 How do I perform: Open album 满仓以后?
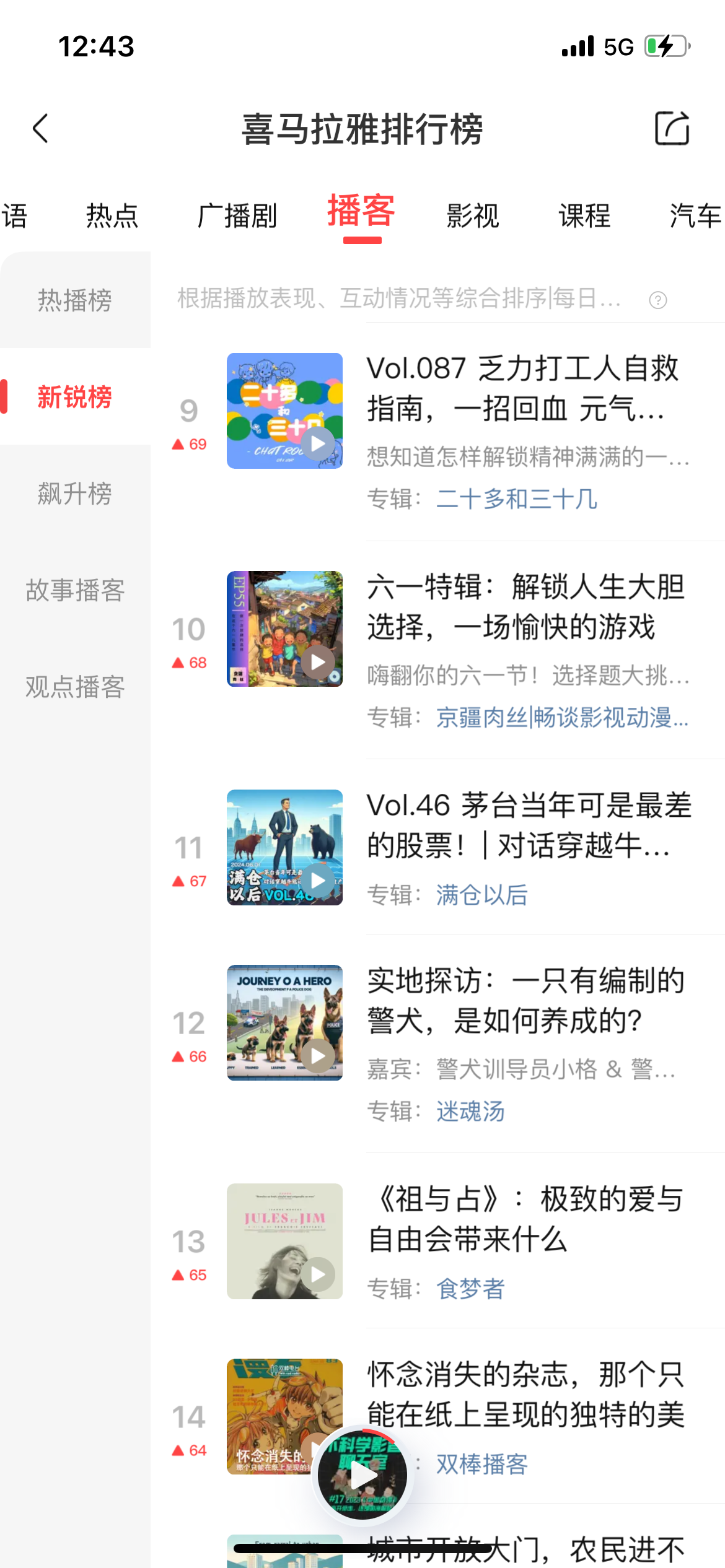(481, 895)
